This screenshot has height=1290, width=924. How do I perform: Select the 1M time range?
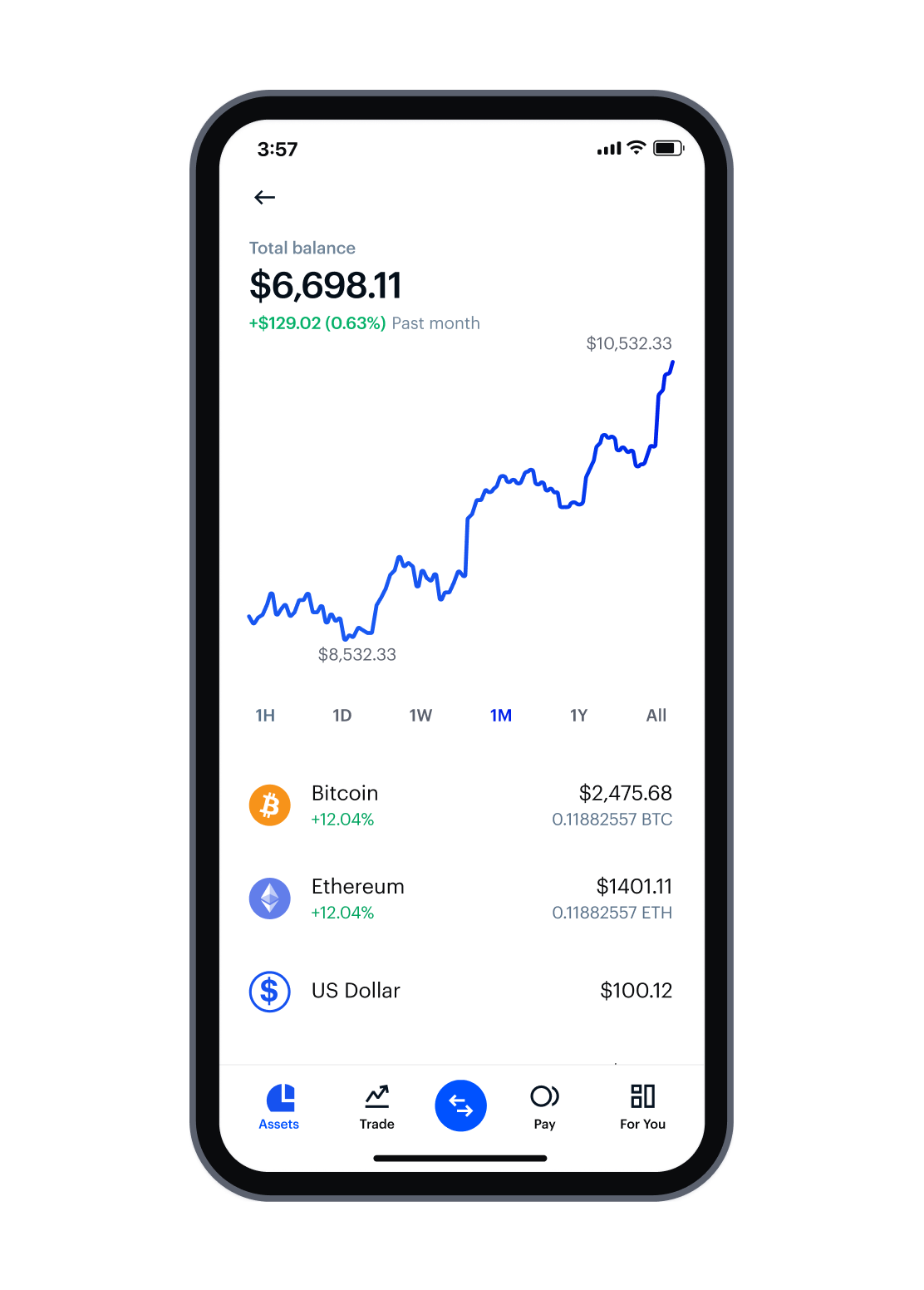coord(500,716)
